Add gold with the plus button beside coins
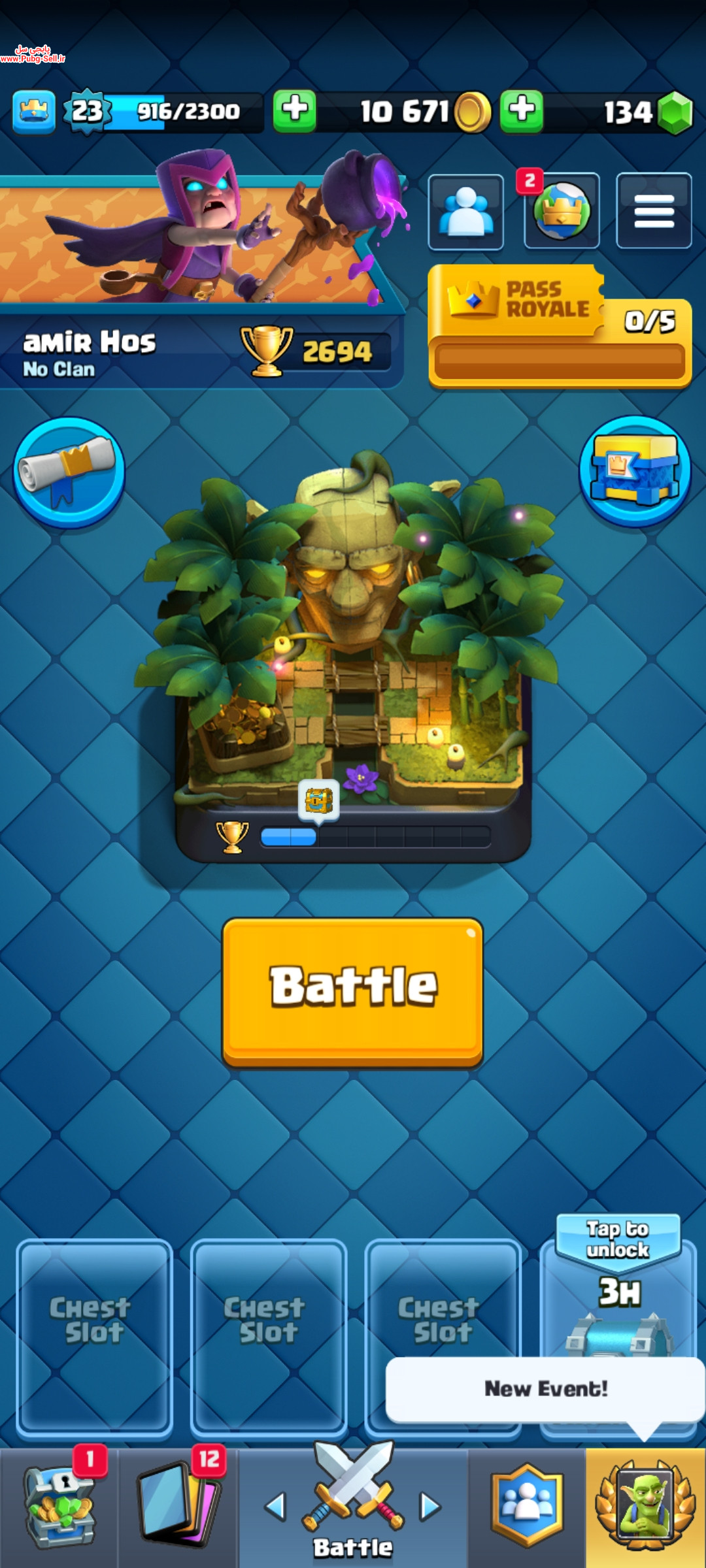The image size is (706, 1568). [294, 111]
